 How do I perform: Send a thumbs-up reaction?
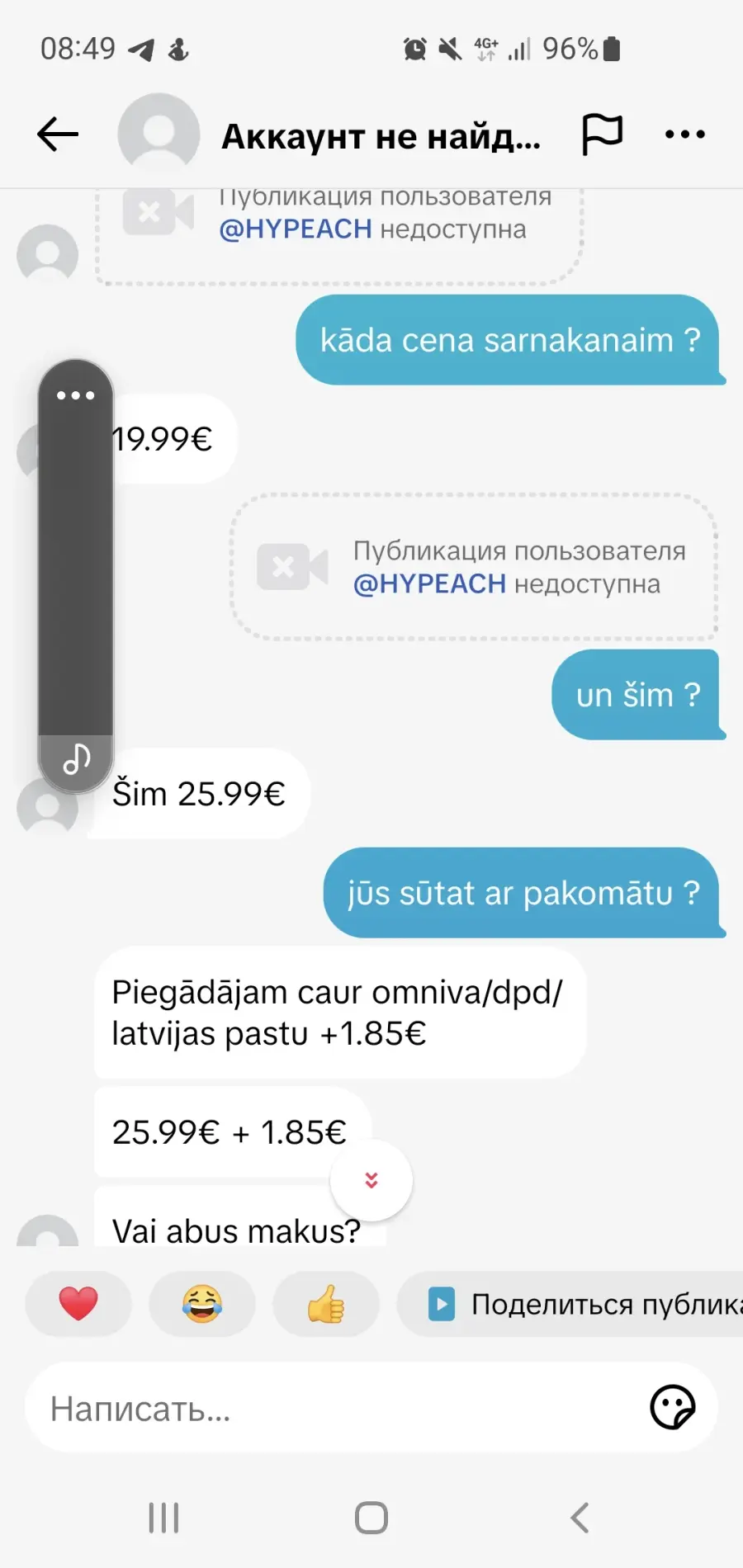coord(326,1304)
